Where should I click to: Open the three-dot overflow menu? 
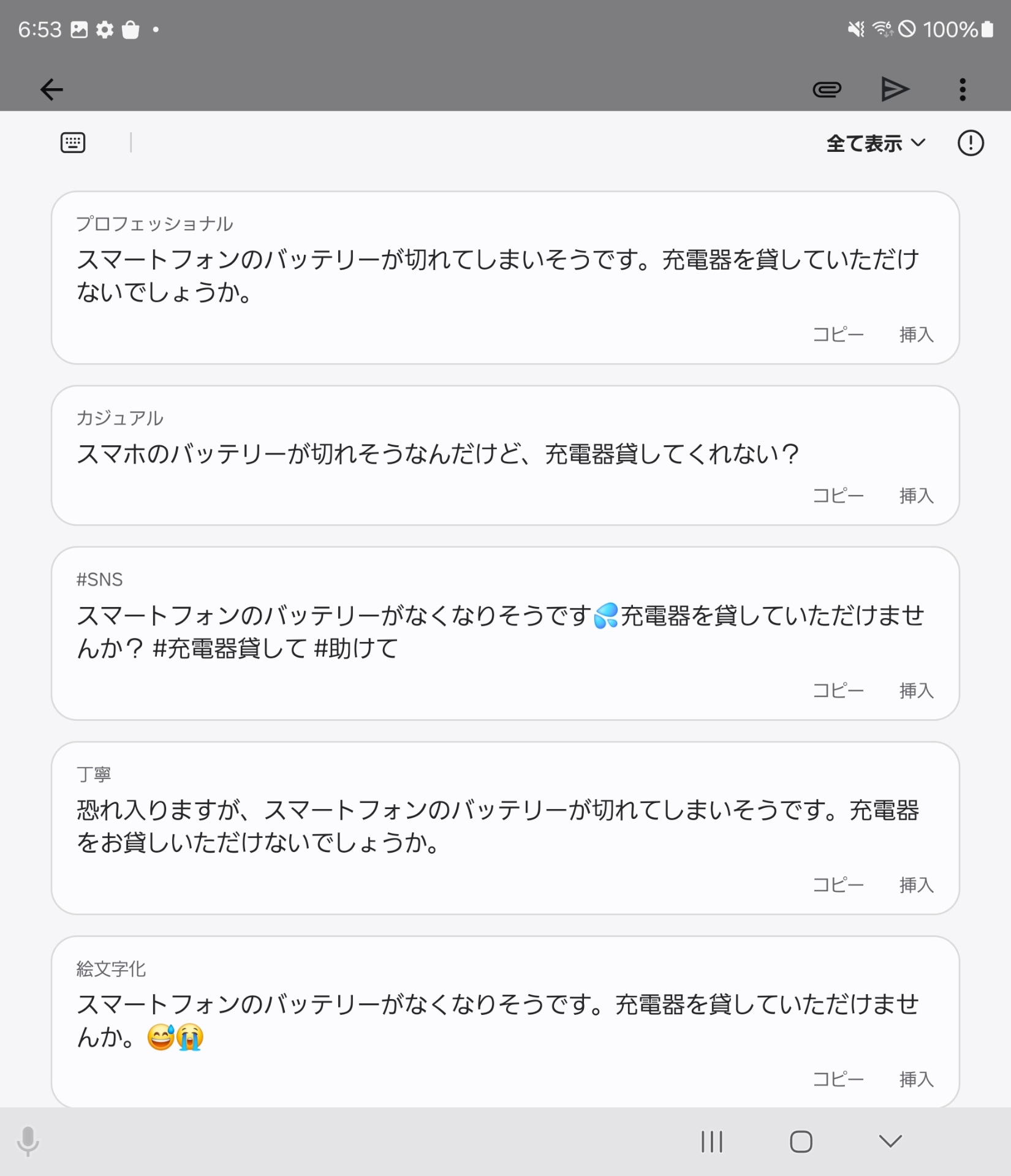coord(963,89)
